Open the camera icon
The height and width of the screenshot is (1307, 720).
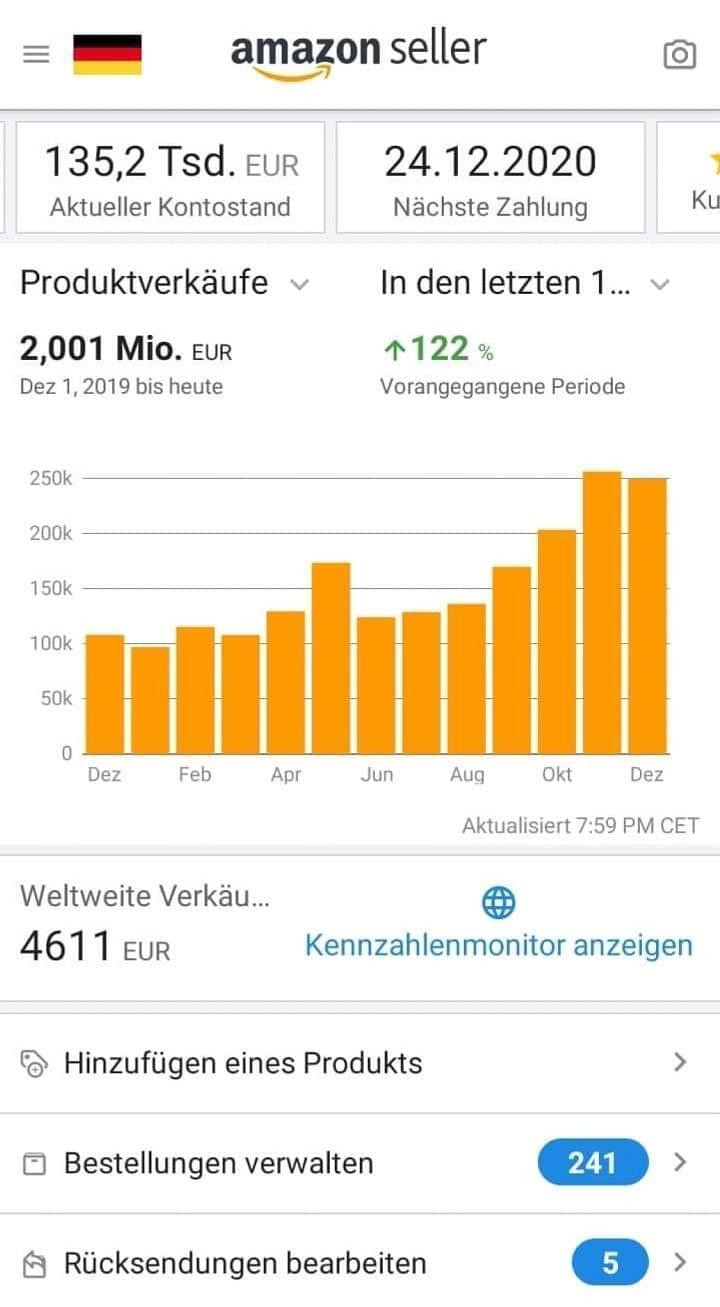click(x=680, y=54)
